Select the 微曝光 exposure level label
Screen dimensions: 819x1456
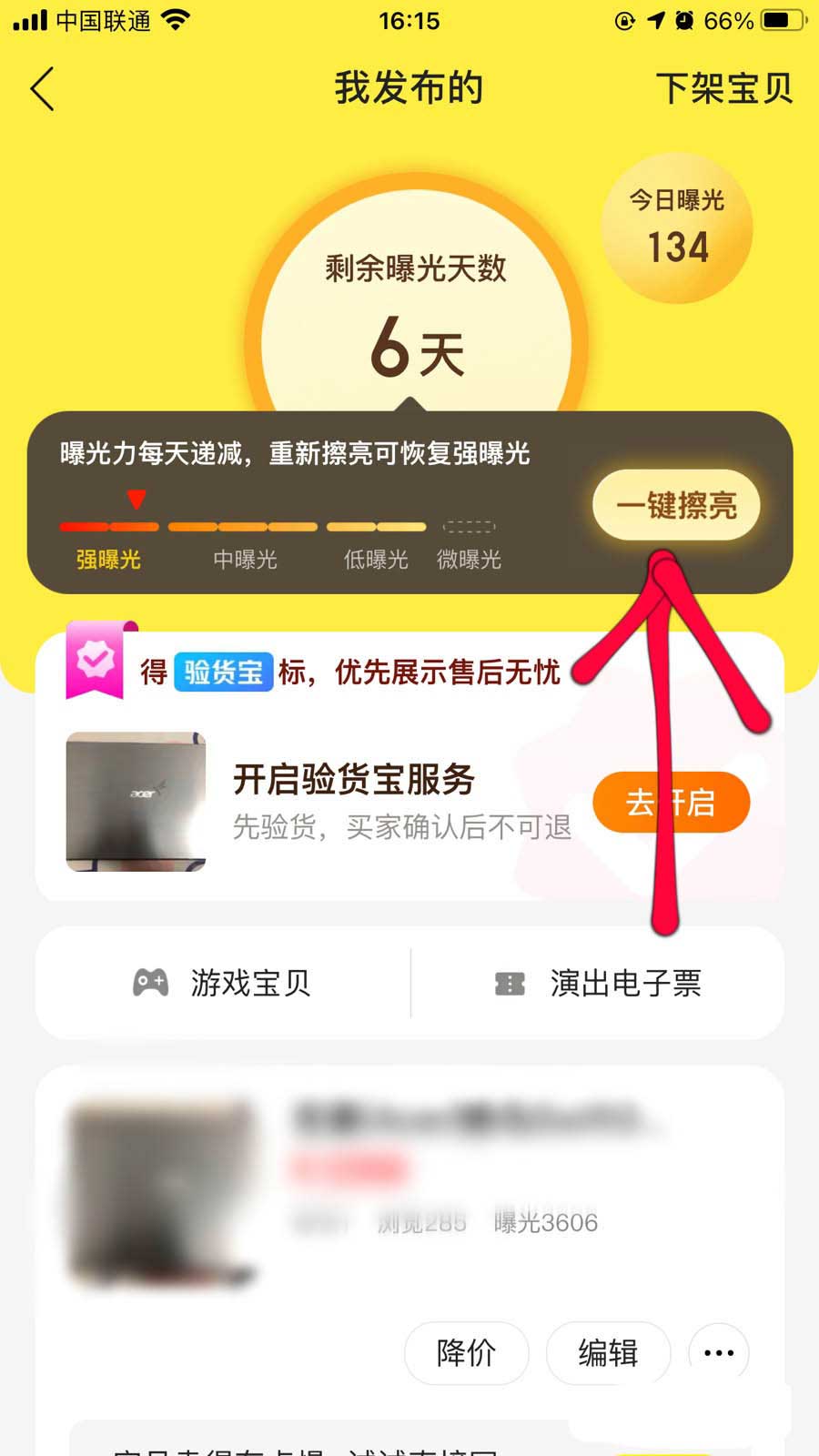pos(470,561)
